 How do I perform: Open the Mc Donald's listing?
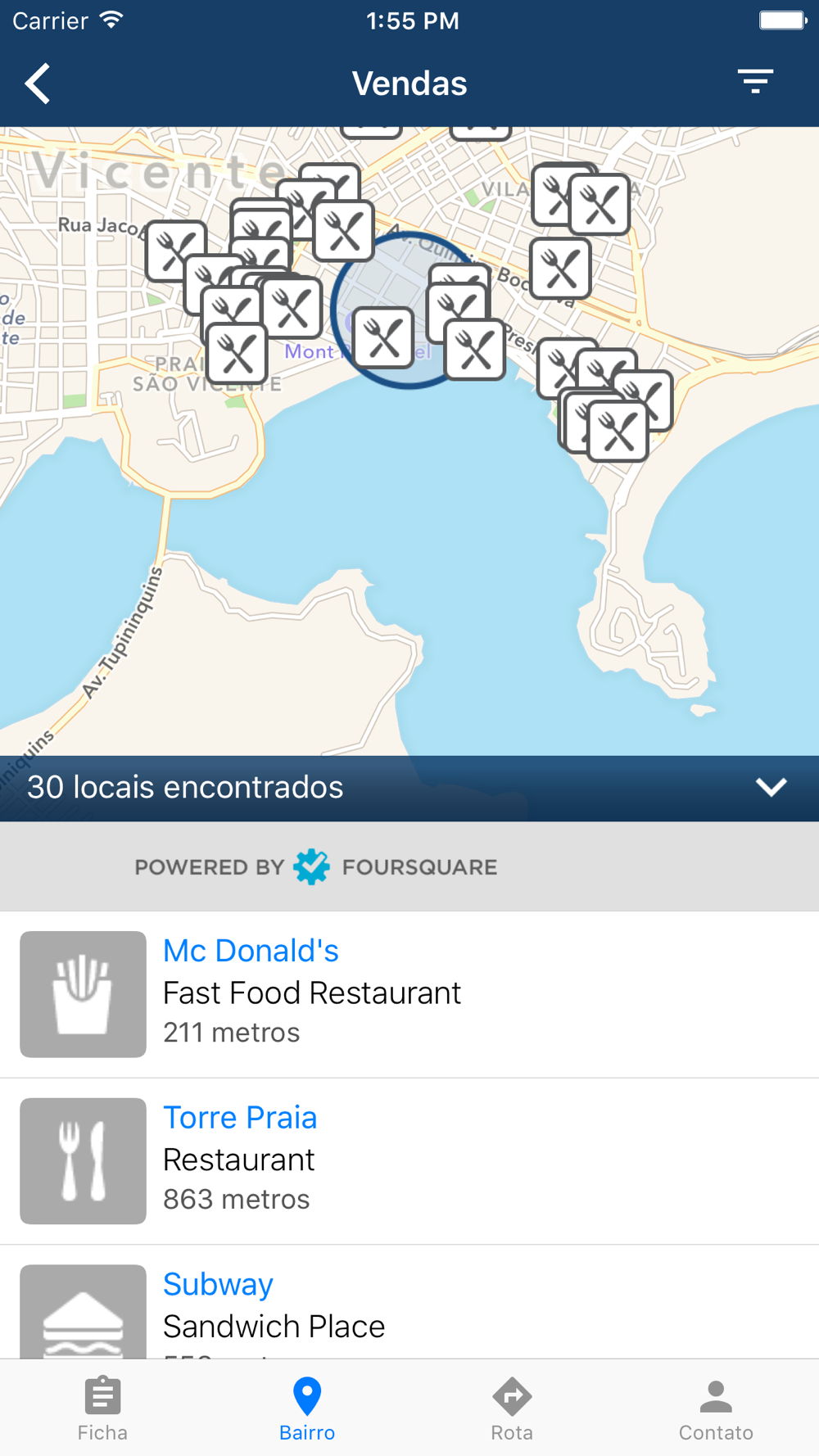(409, 994)
